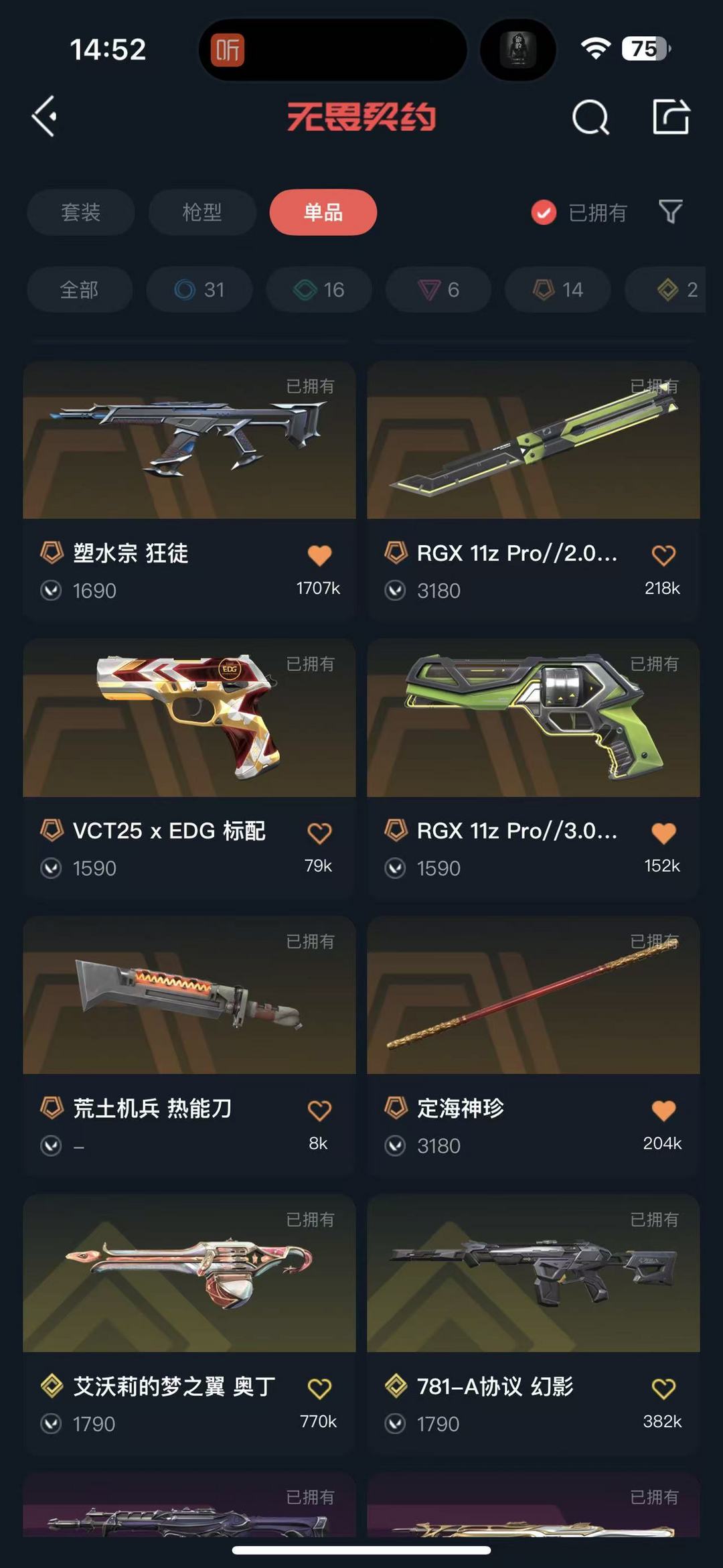Filter by the blue 31 rarity chip
Image resolution: width=723 pixels, height=1568 pixels.
[x=199, y=289]
